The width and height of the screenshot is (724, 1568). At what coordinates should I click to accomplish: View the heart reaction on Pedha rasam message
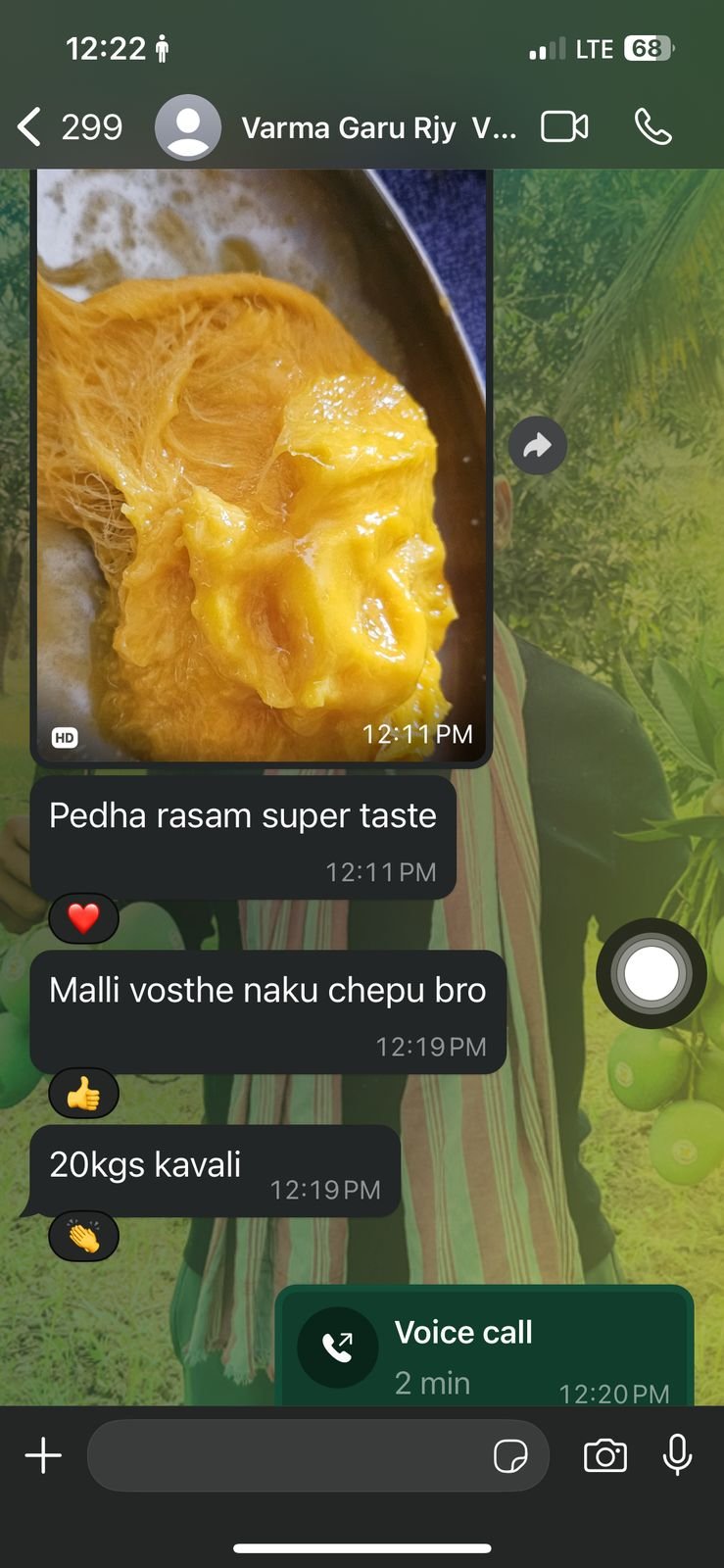pos(83,918)
